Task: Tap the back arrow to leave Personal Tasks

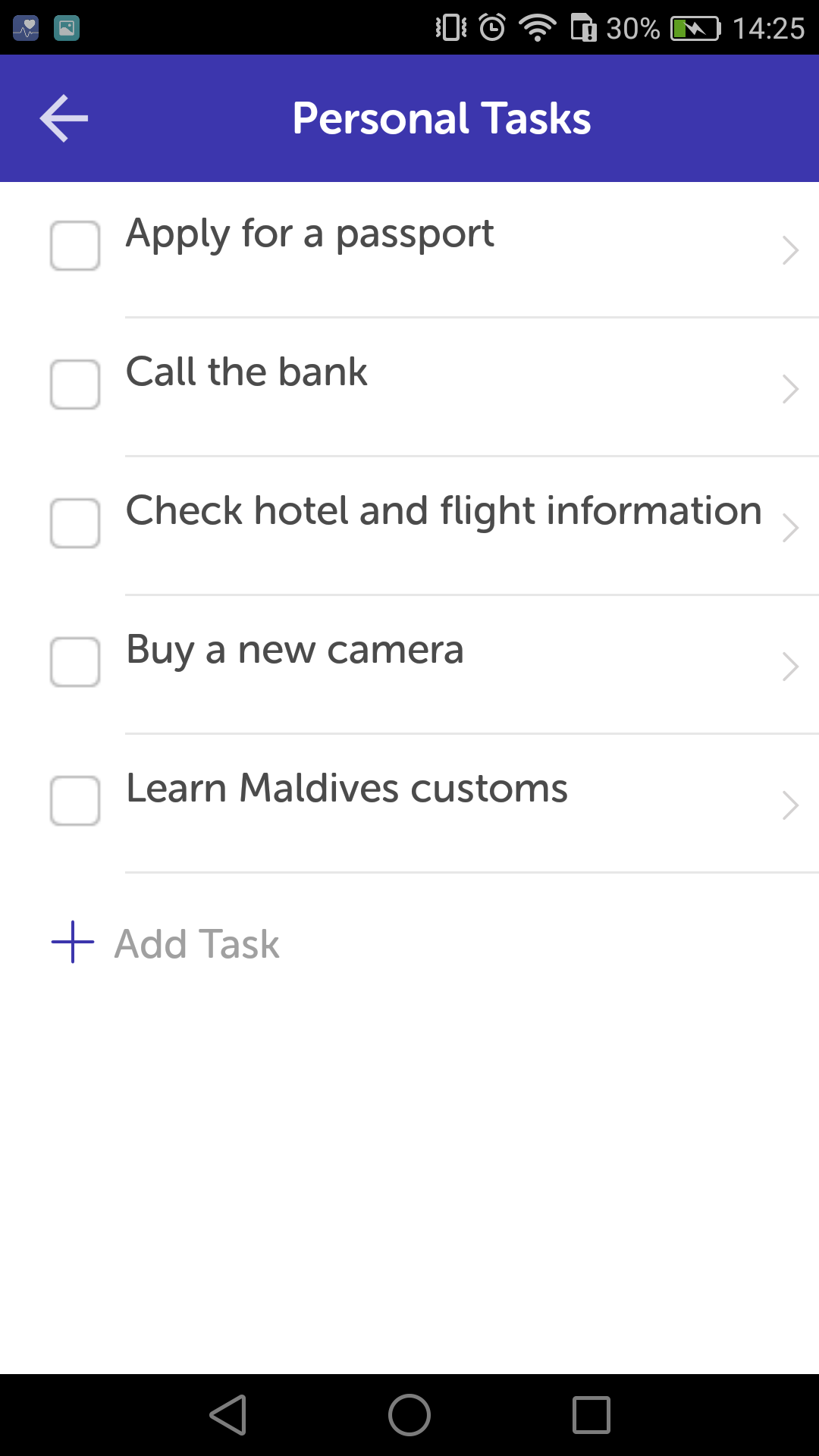Action: click(x=62, y=118)
